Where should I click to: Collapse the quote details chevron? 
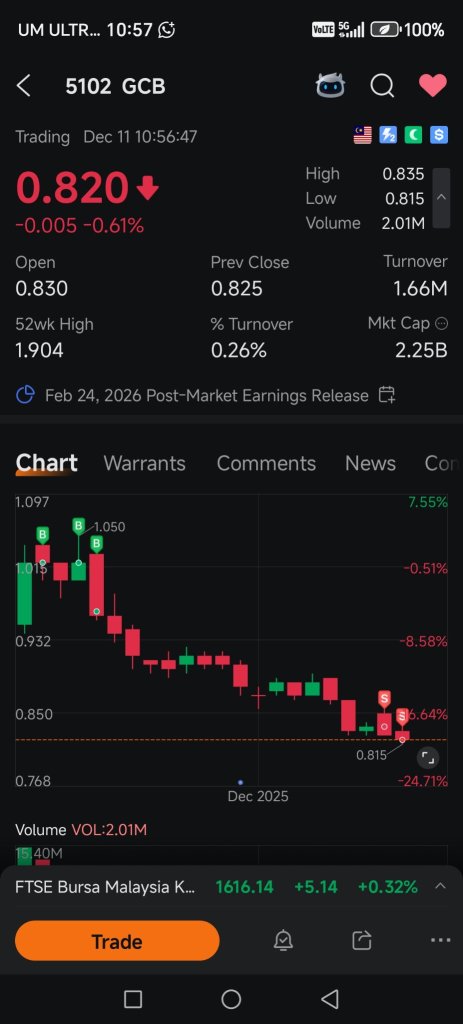pyautogui.click(x=441, y=198)
